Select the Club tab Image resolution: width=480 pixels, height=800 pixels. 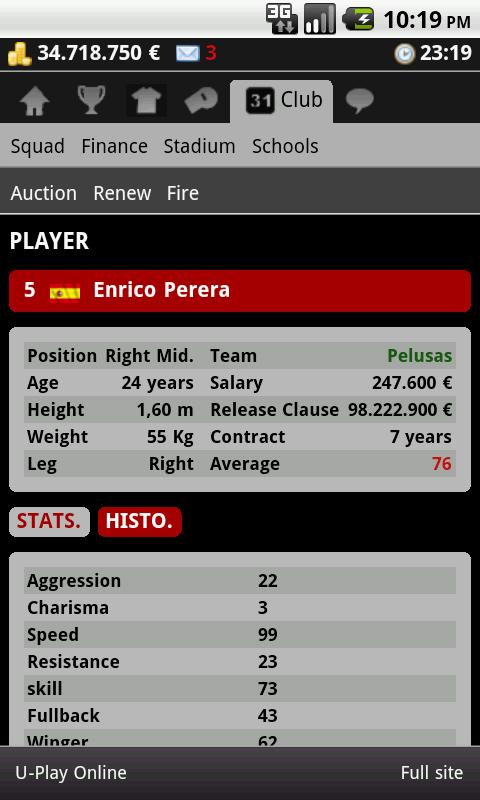(282, 101)
